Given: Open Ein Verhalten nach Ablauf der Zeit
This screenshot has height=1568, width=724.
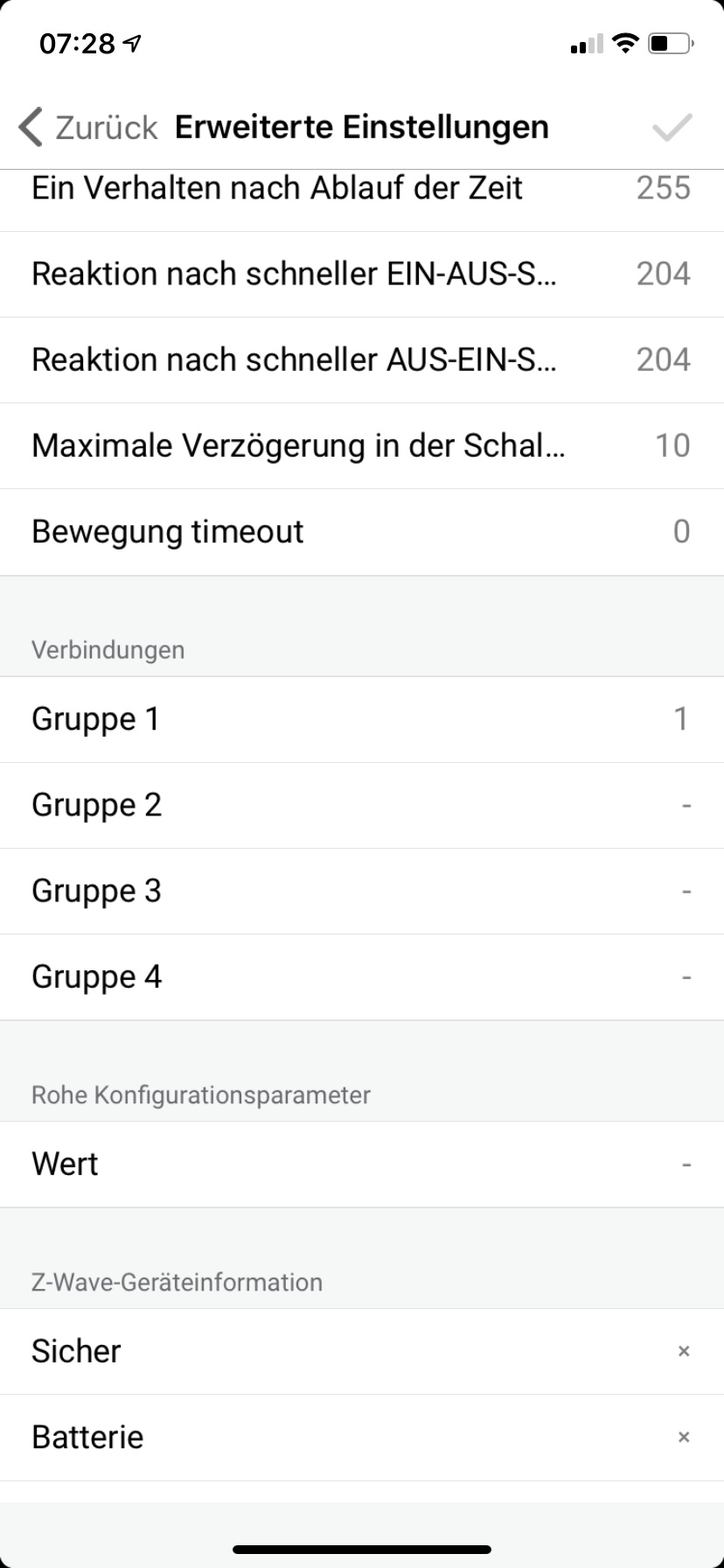Looking at the screenshot, I should (x=362, y=191).
